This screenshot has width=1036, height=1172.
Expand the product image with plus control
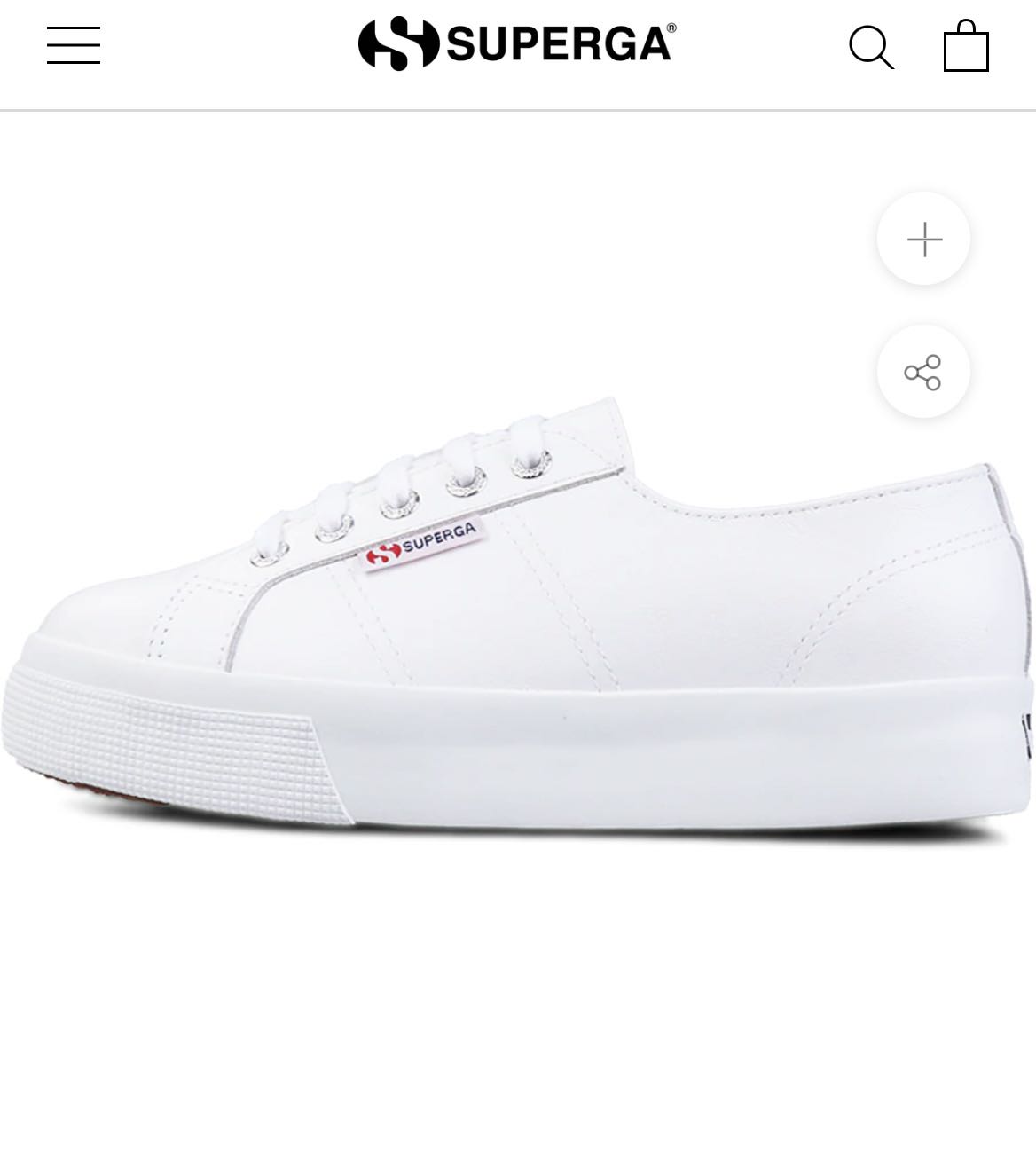[922, 239]
